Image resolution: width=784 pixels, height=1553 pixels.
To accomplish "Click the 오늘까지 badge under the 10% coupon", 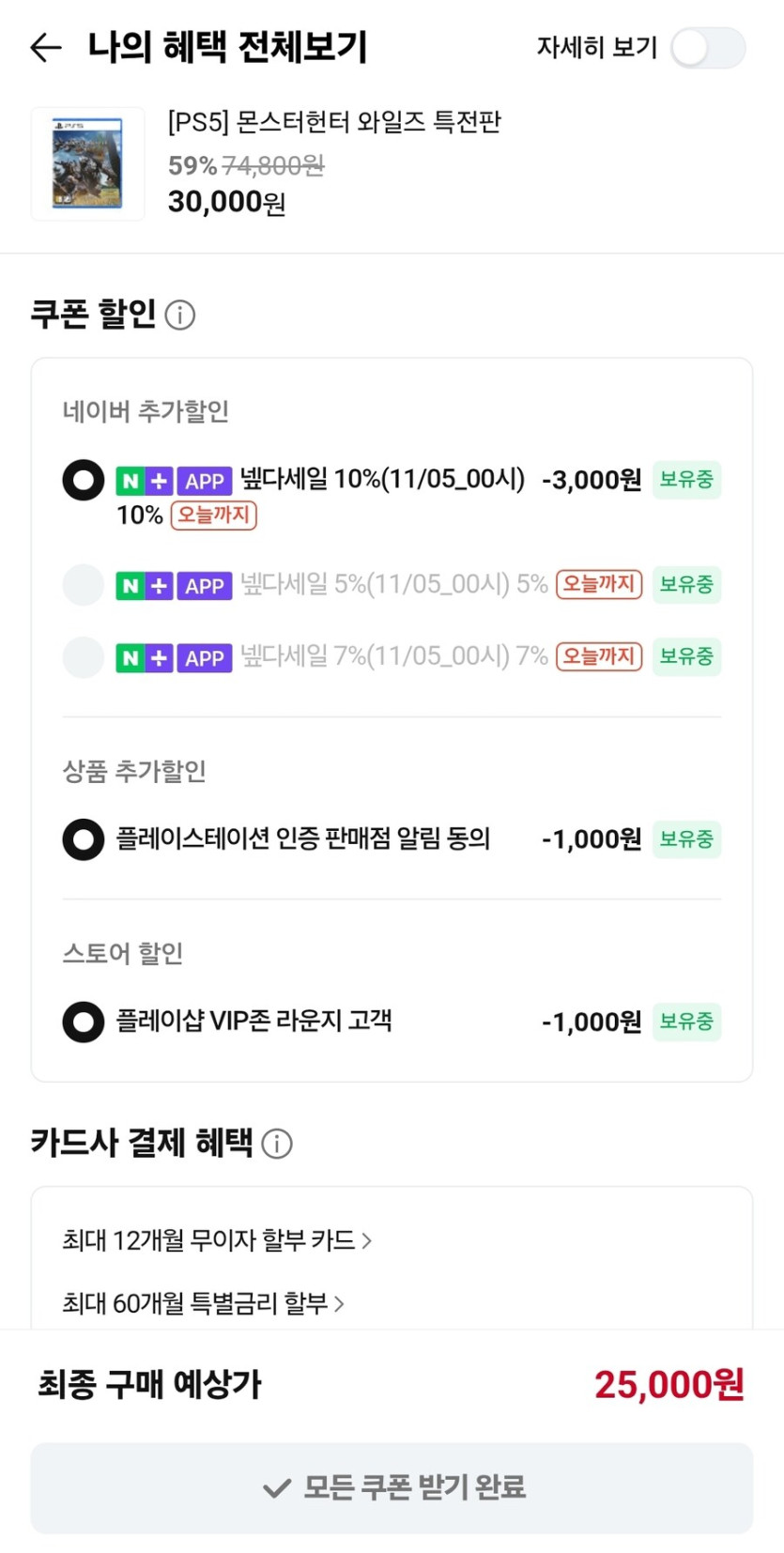I will 212,515.
